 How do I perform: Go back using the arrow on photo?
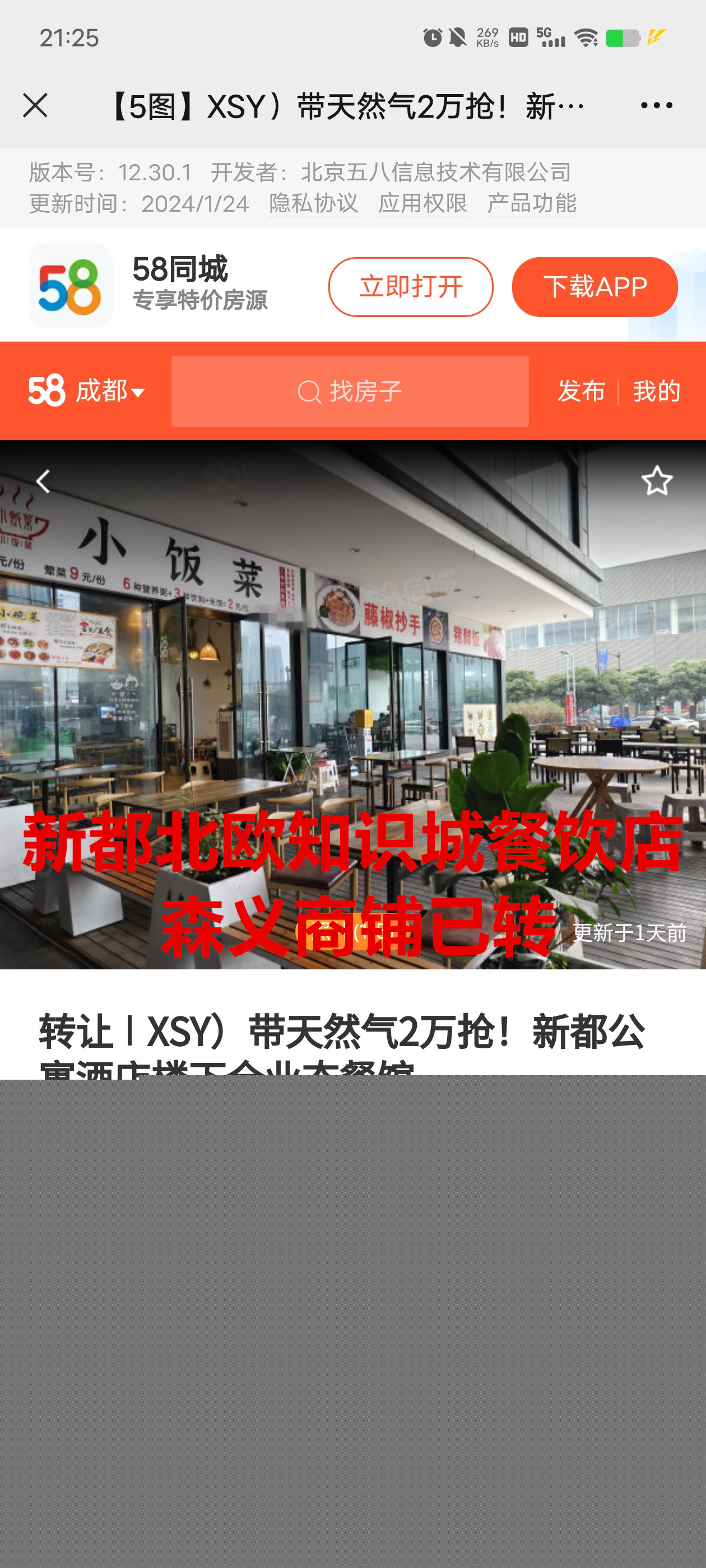43,482
